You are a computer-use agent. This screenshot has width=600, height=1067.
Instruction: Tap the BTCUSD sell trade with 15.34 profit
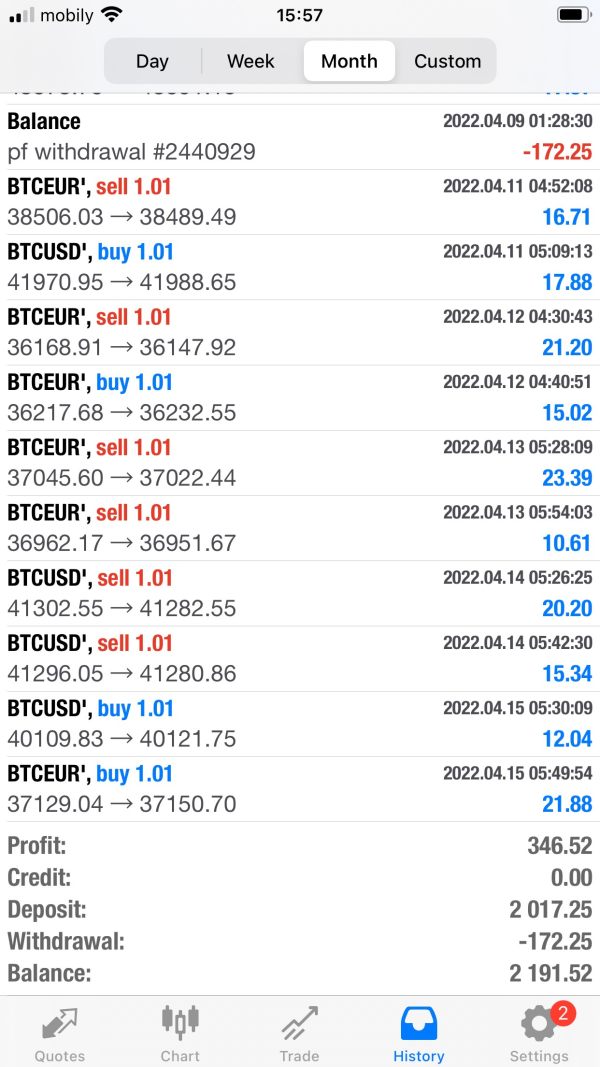pos(300,659)
